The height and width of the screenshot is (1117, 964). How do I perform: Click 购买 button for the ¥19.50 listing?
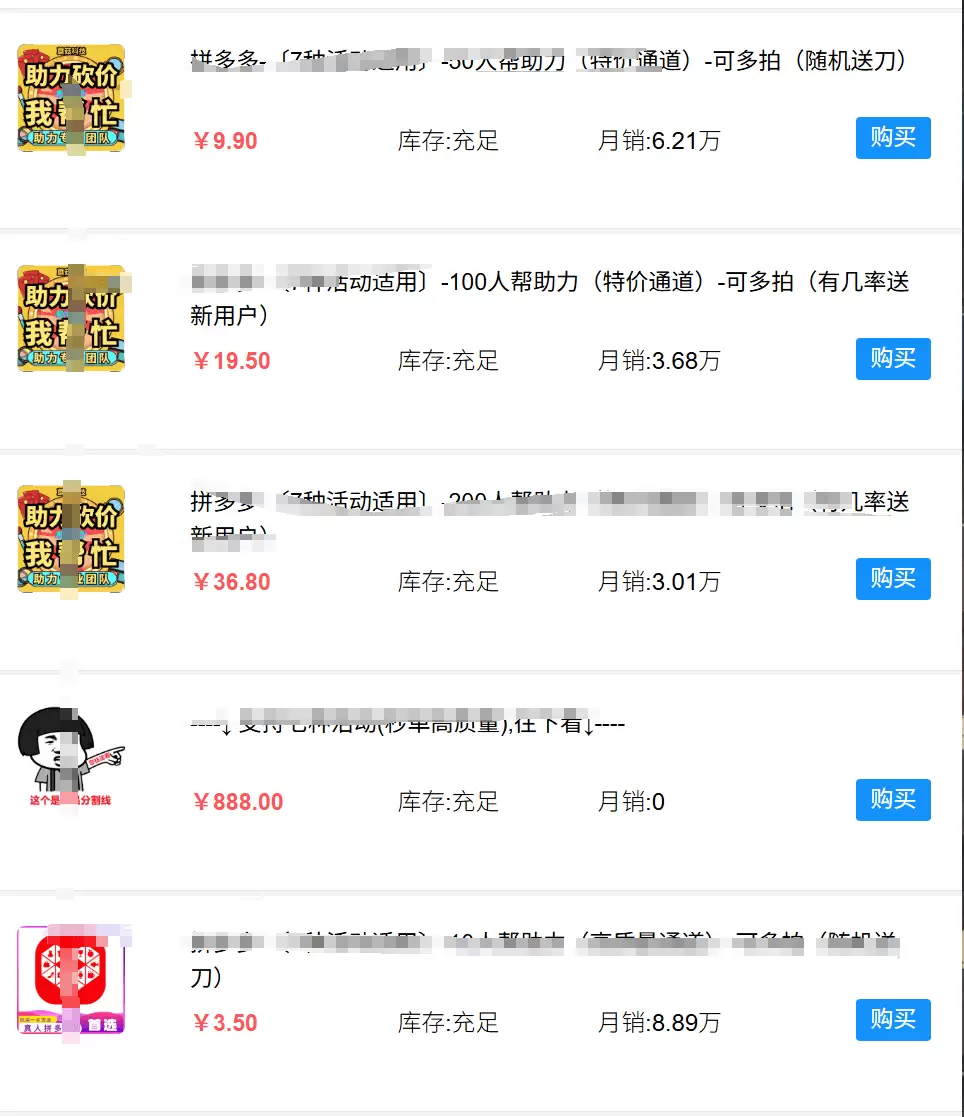pyautogui.click(x=891, y=359)
